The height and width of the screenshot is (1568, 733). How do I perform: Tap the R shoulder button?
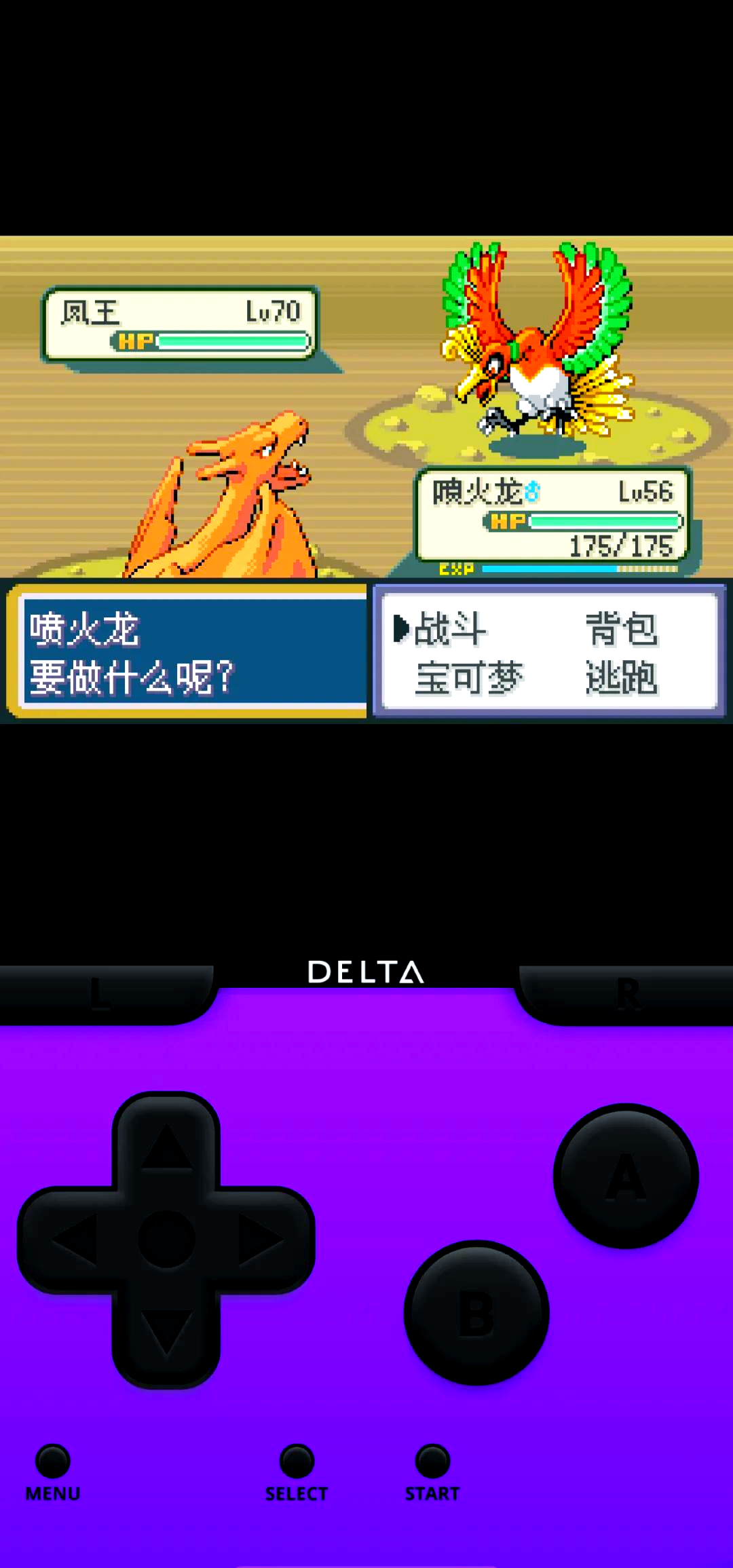click(x=628, y=994)
